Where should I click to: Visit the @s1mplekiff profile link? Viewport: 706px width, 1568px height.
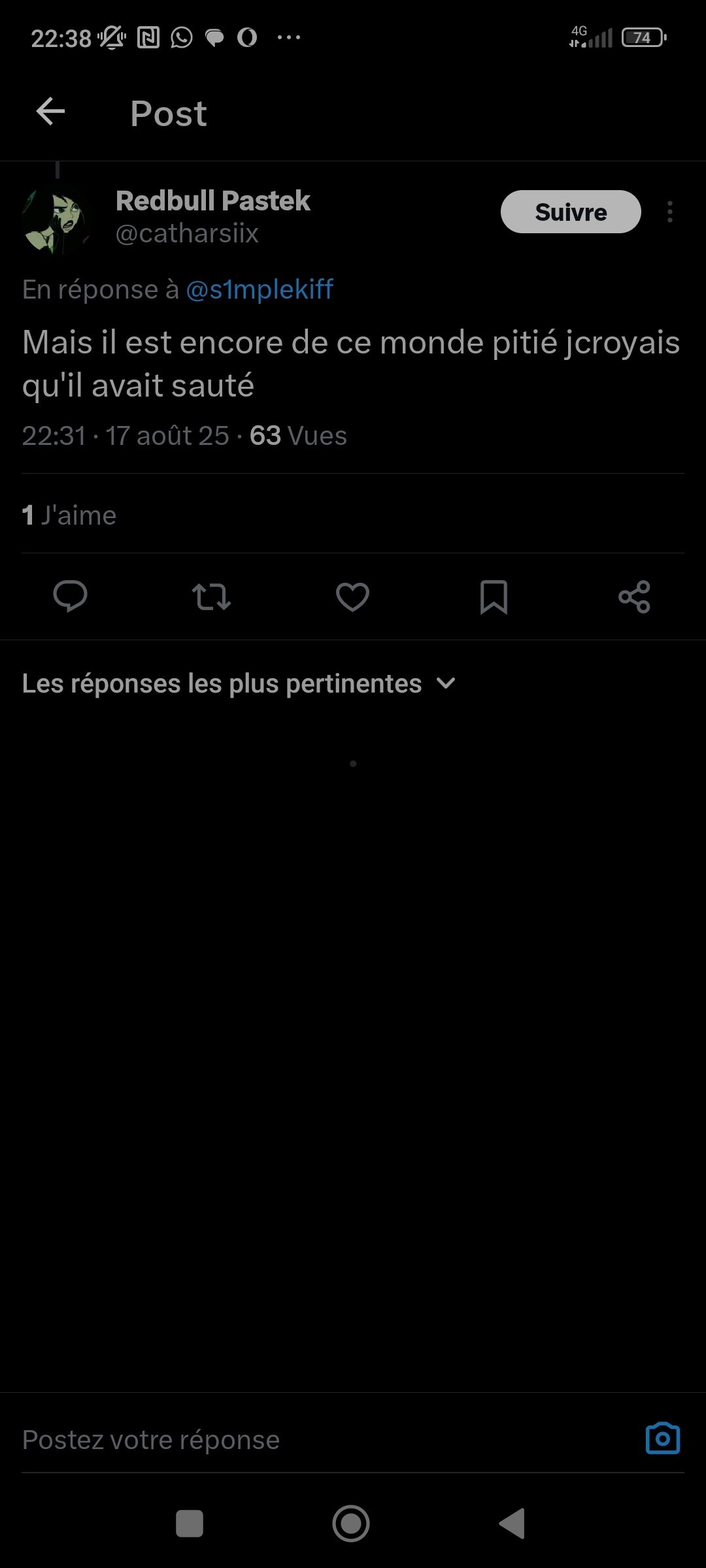[260, 289]
